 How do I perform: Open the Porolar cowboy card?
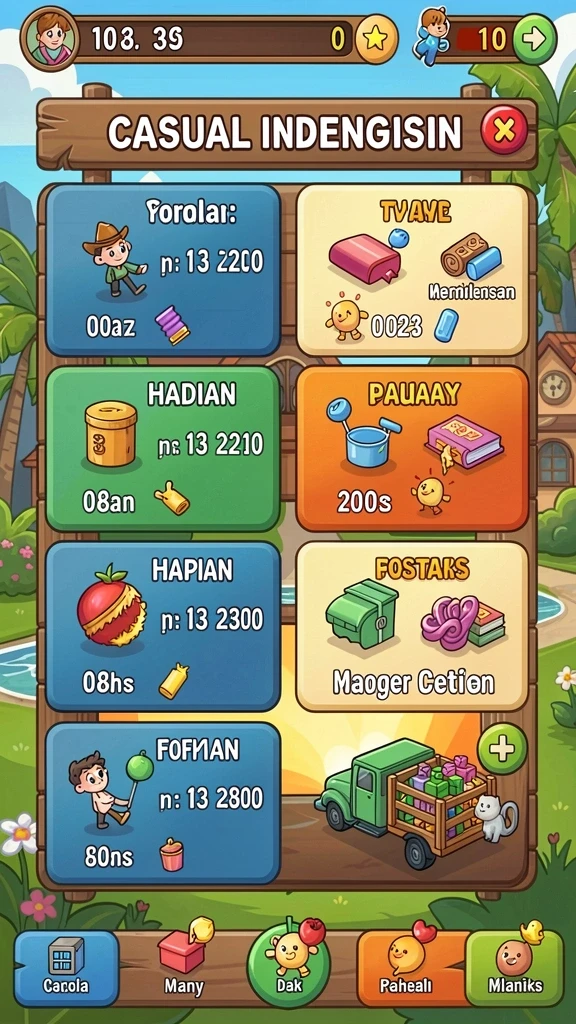coord(163,270)
